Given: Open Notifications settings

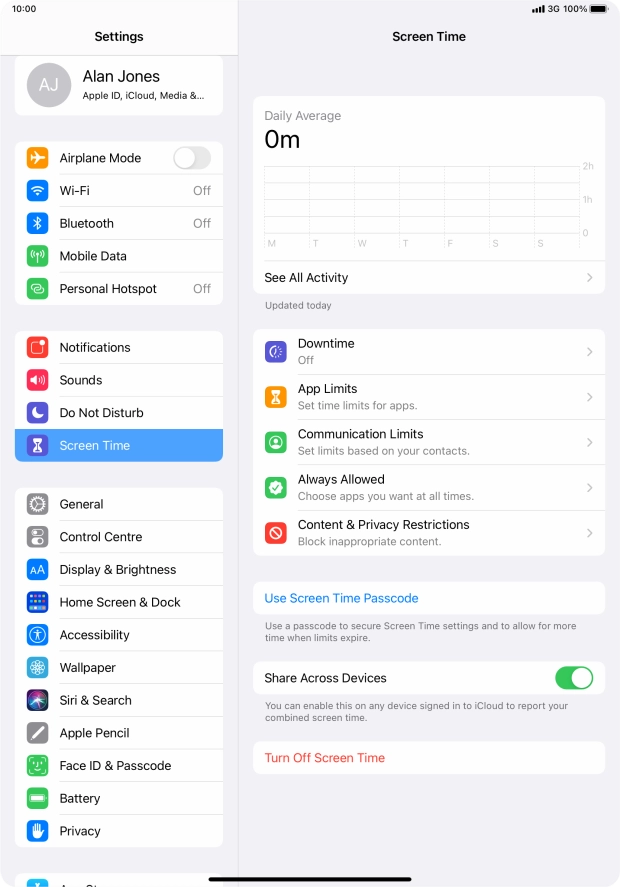Looking at the screenshot, I should pyautogui.click(x=119, y=347).
